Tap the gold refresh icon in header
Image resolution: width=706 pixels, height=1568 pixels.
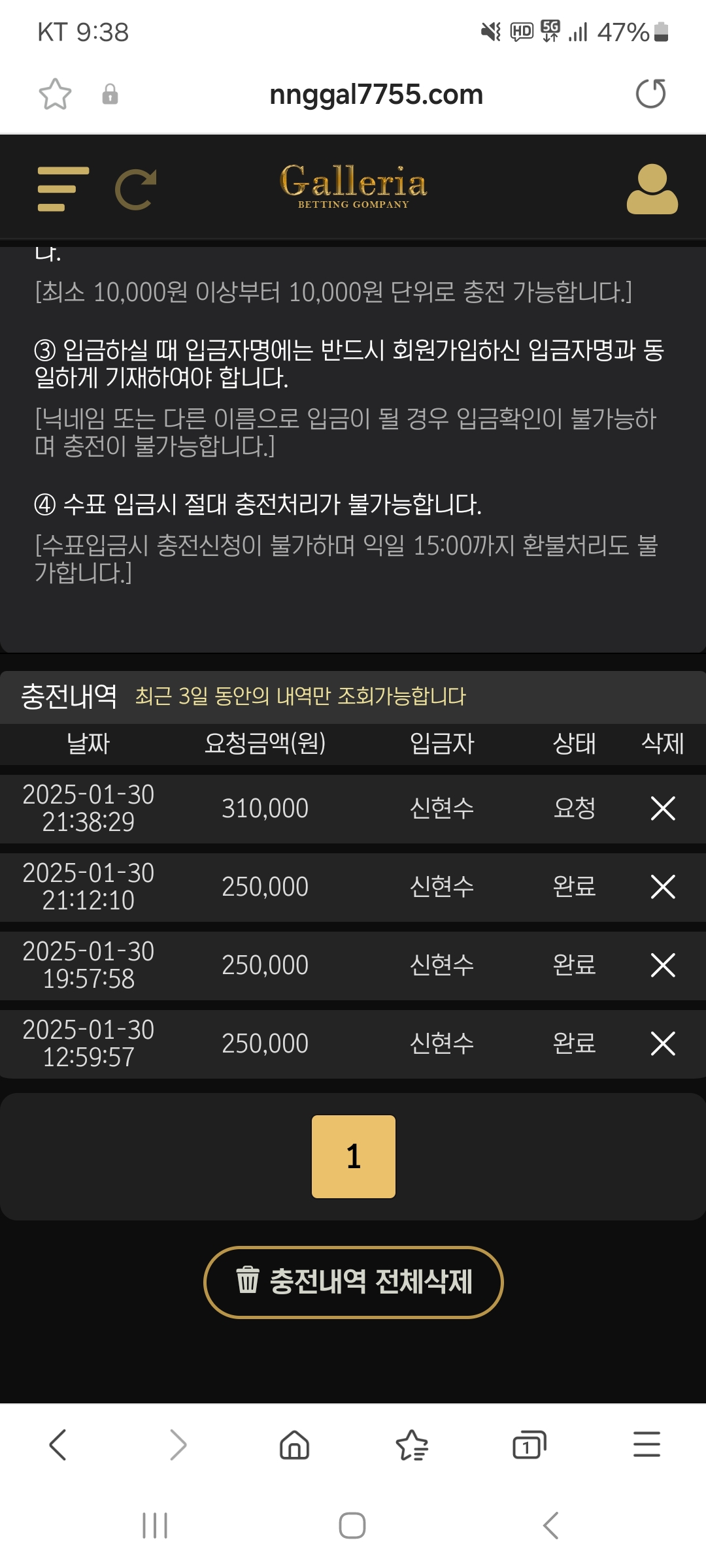pyautogui.click(x=136, y=189)
